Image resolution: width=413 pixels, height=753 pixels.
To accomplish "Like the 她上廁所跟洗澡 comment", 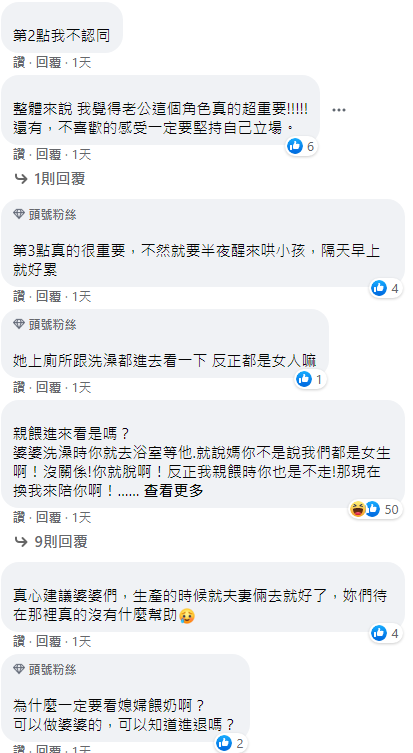I will tap(19, 388).
